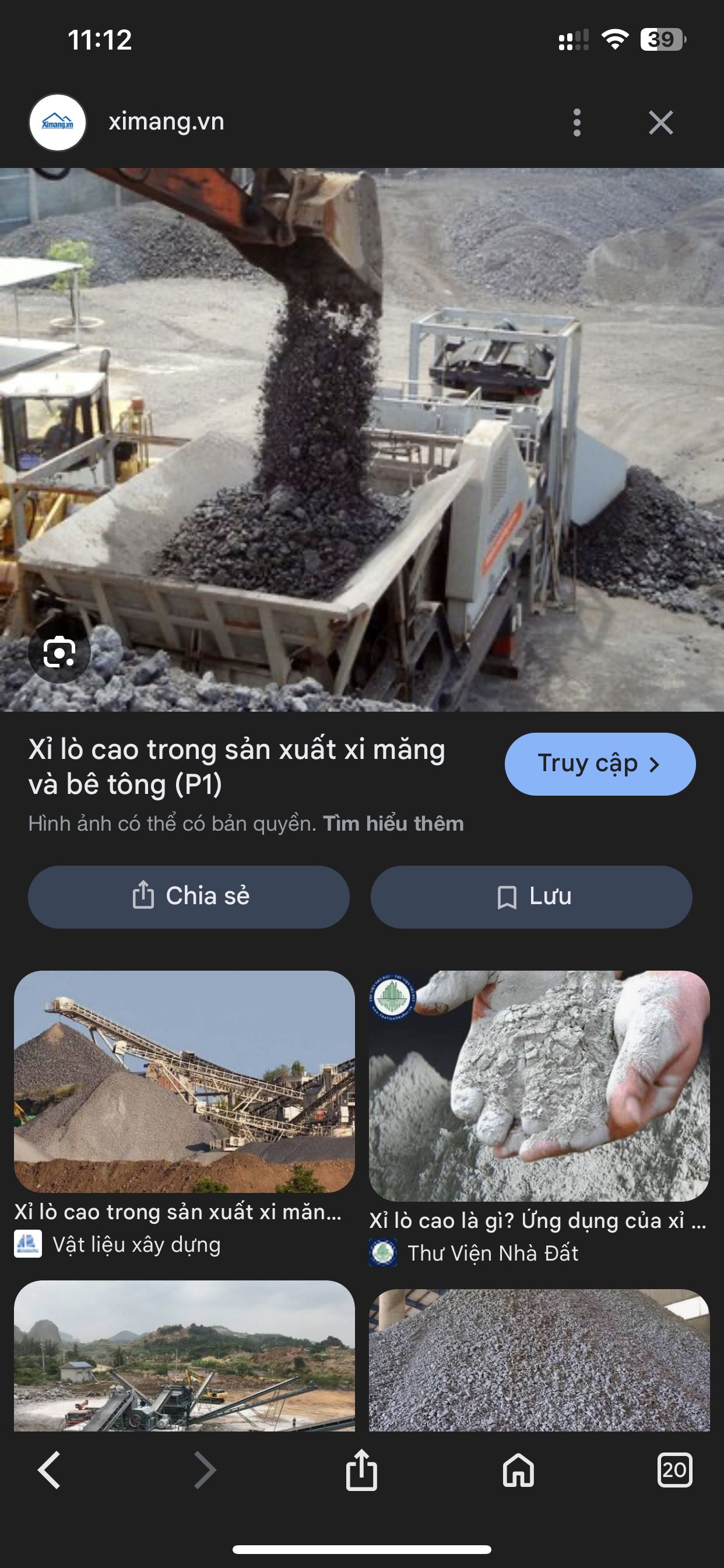Close the image preview
Screen dimensions: 724x1568
coord(660,123)
